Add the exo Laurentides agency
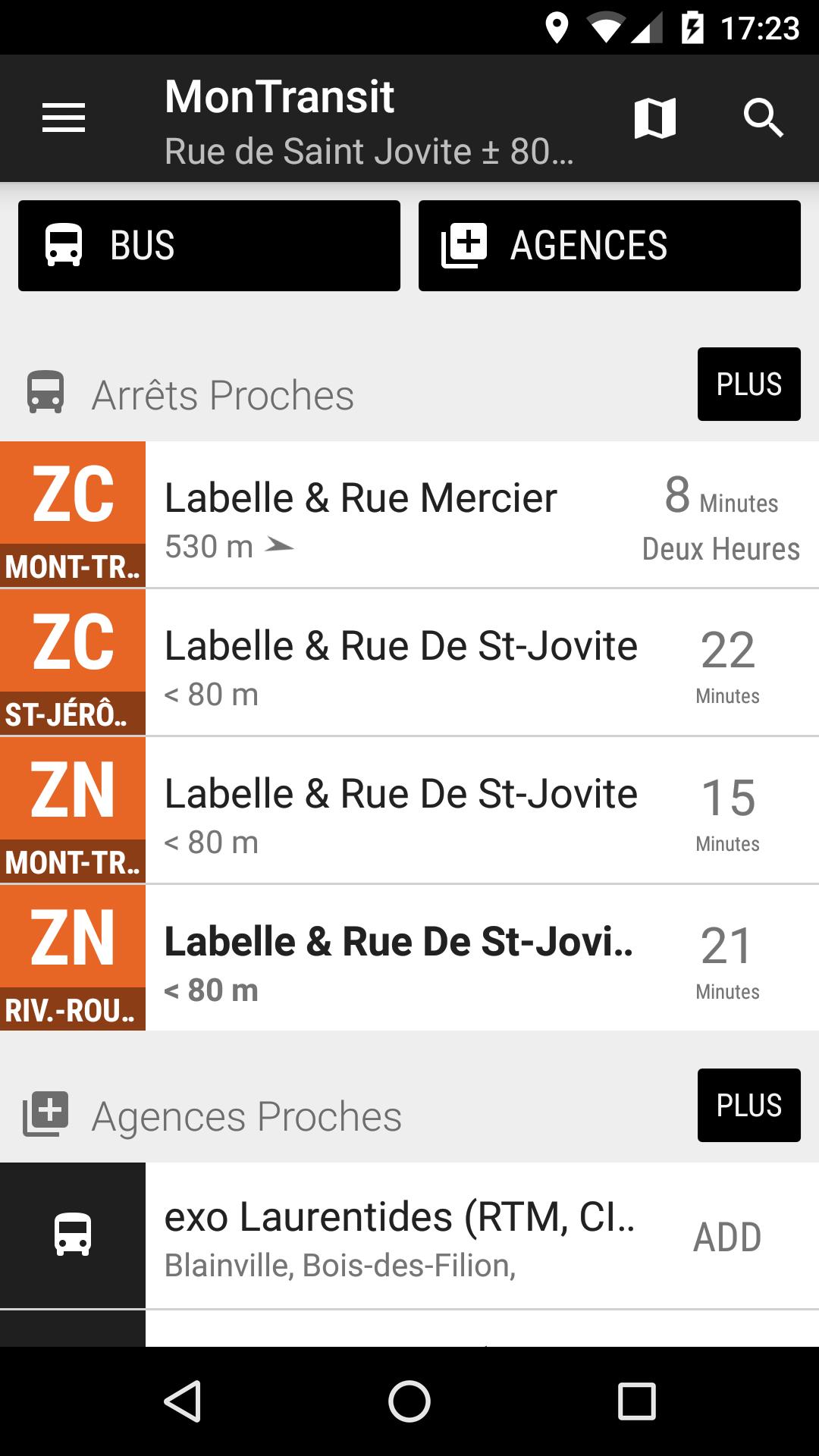Image resolution: width=819 pixels, height=1456 pixels. [x=727, y=1237]
